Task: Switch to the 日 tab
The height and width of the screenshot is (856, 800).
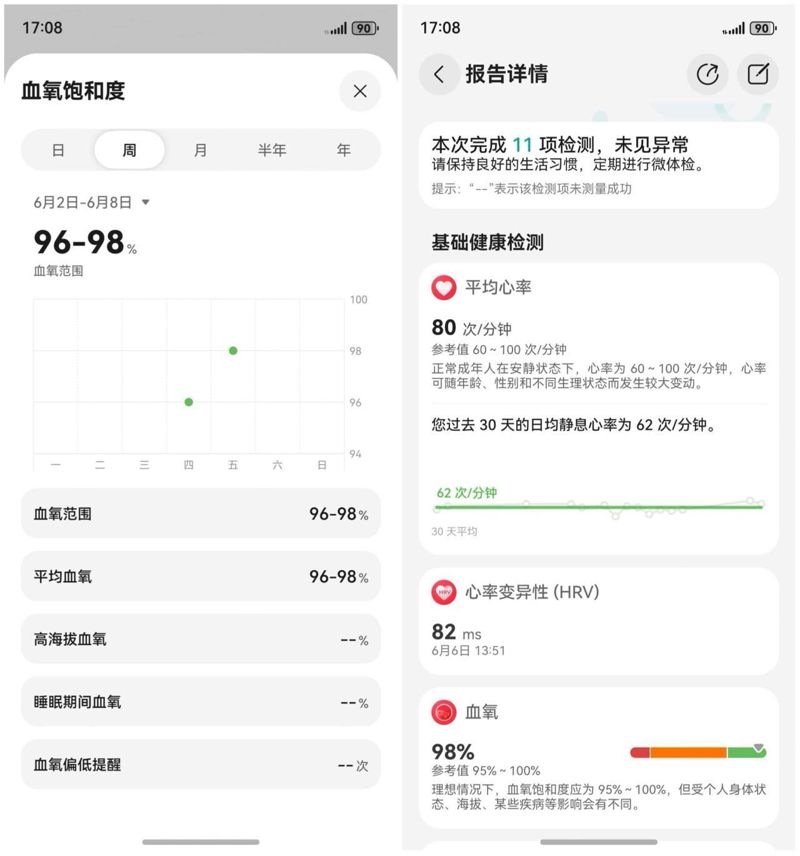Action: (58, 150)
